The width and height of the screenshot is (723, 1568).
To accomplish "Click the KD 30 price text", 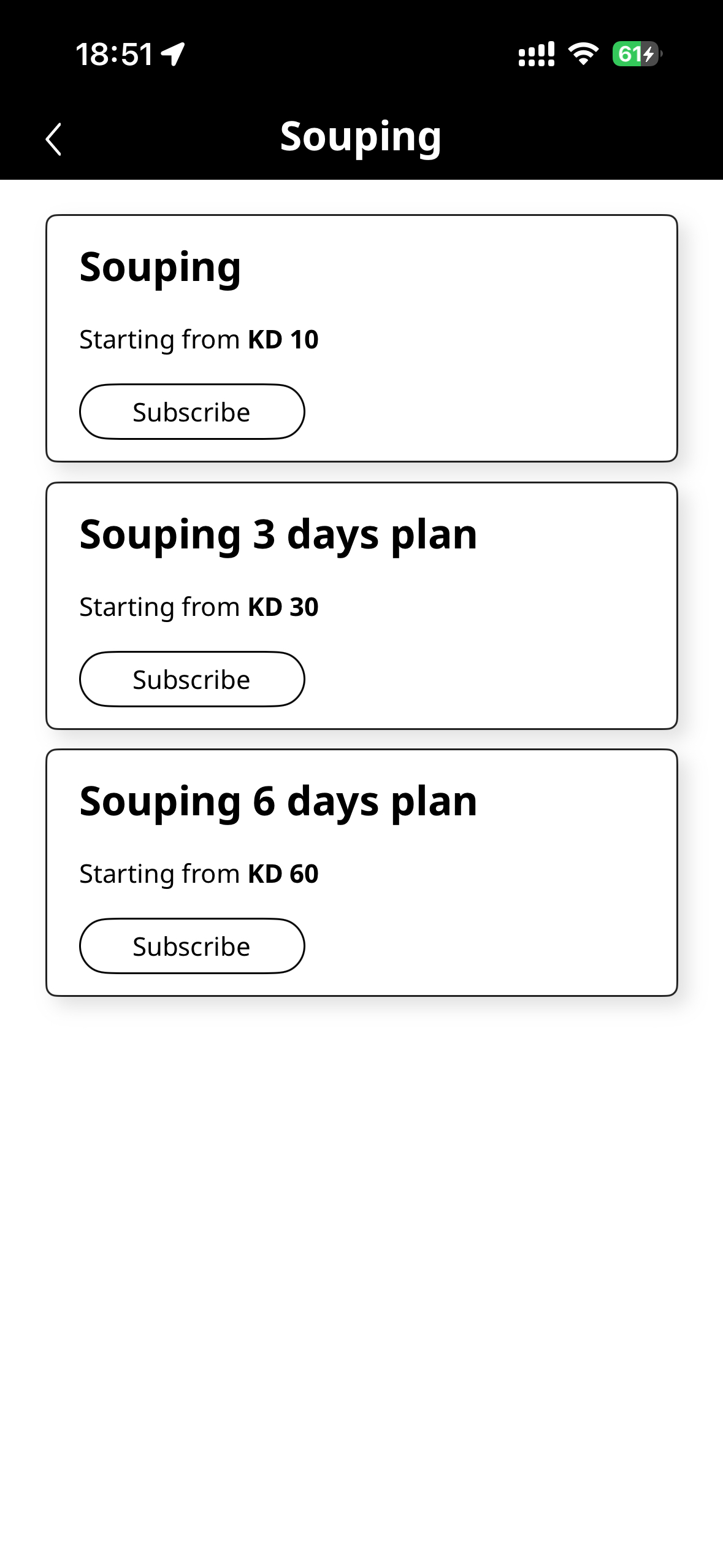I will pyautogui.click(x=283, y=606).
